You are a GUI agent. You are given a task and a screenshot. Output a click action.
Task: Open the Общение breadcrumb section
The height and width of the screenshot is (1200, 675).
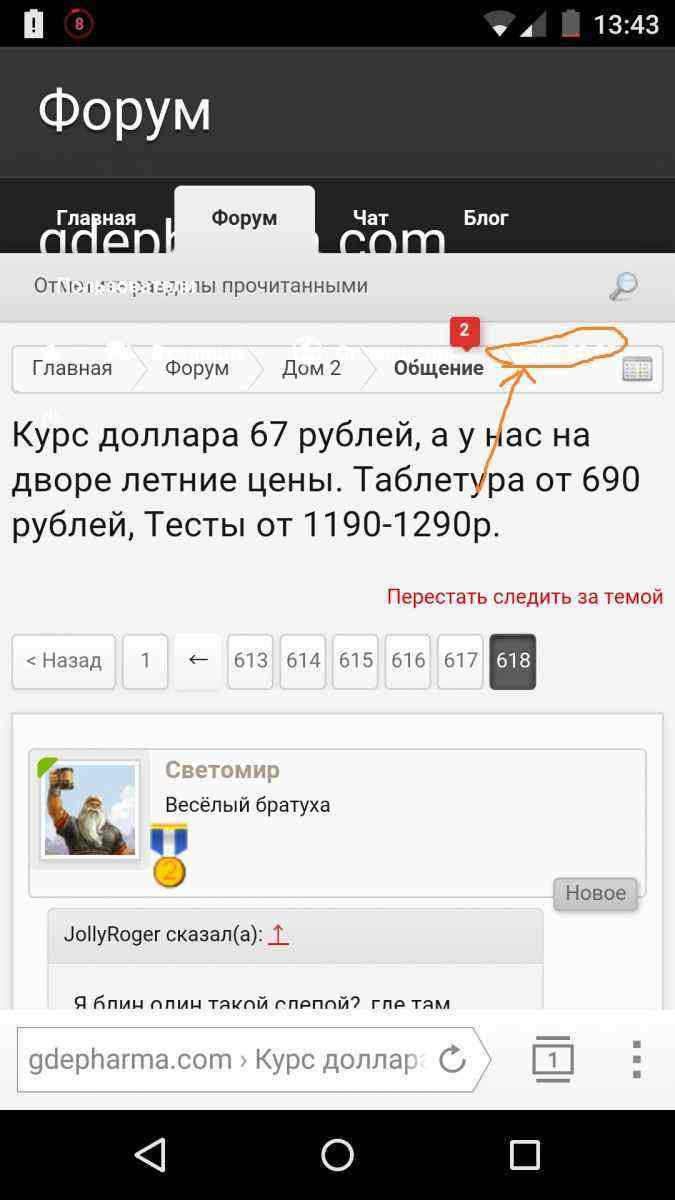coord(438,368)
